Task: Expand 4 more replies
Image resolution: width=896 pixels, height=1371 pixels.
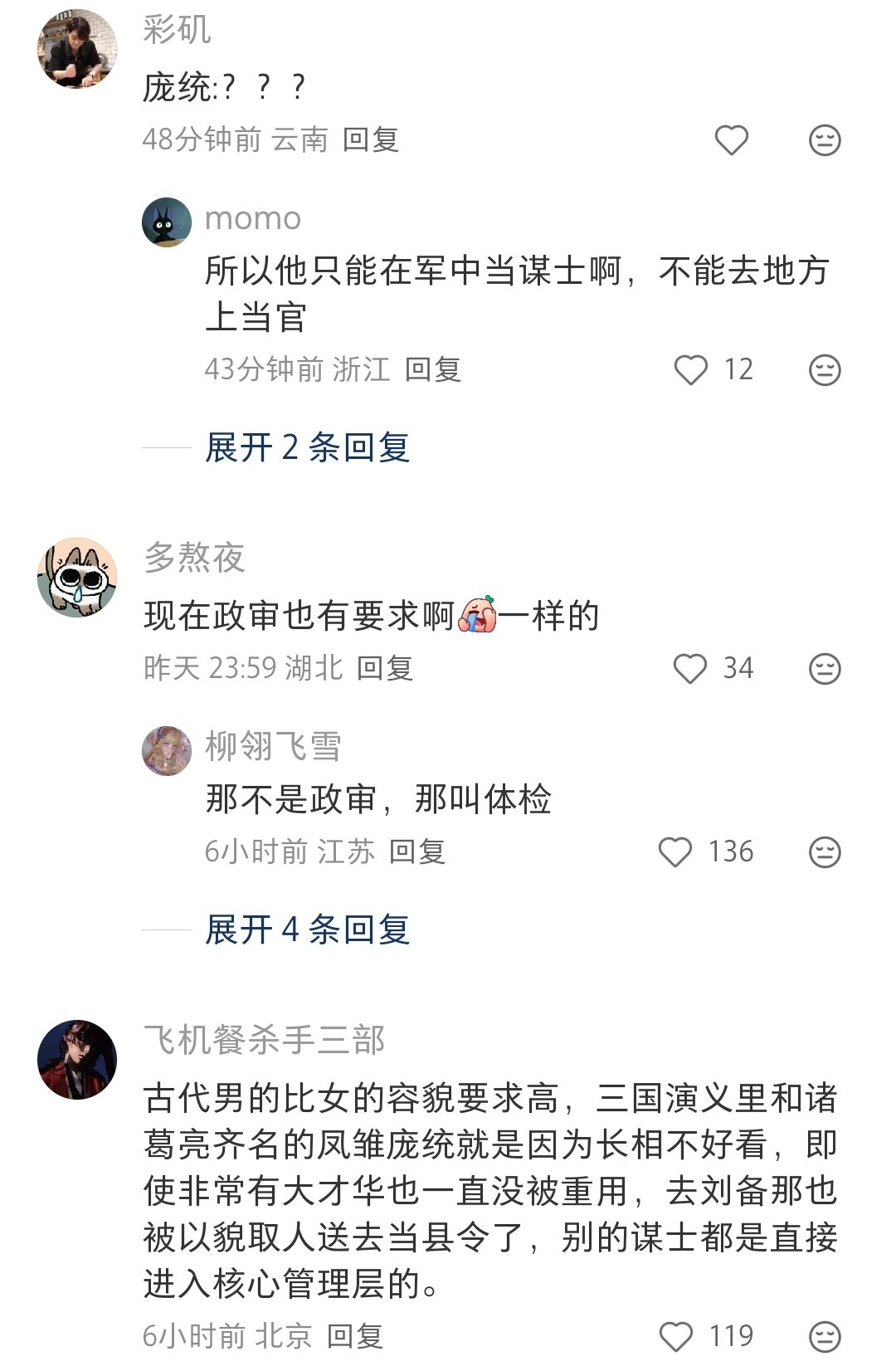Action: 307,929
